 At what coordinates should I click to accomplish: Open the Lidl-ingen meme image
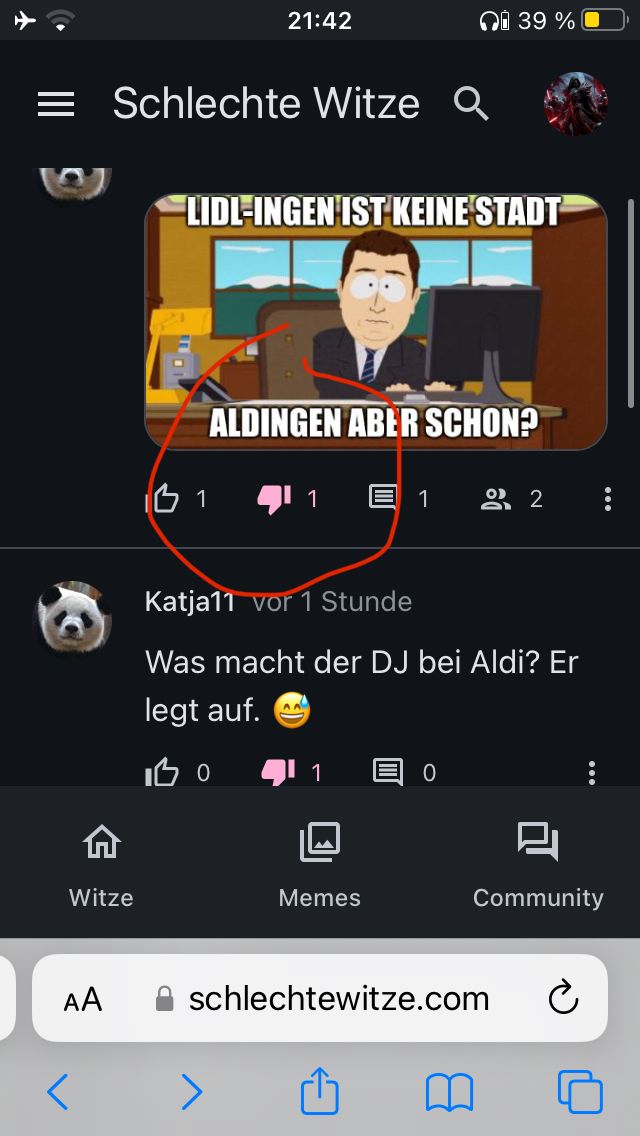click(x=376, y=322)
